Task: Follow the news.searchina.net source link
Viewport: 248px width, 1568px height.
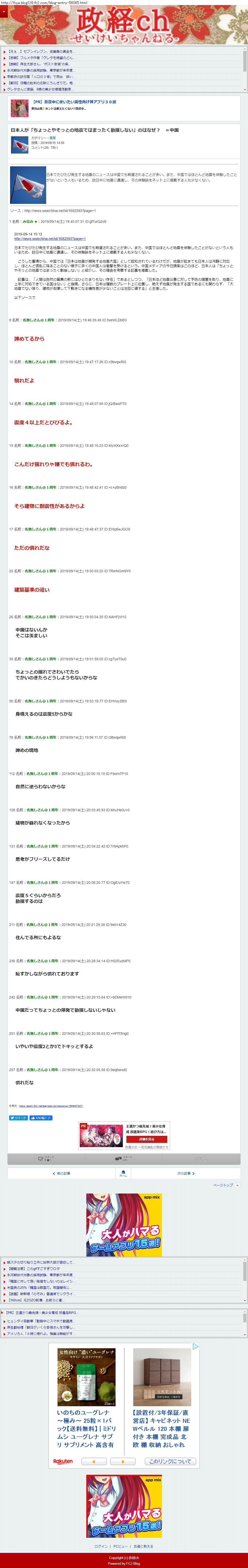Action: pos(50,239)
